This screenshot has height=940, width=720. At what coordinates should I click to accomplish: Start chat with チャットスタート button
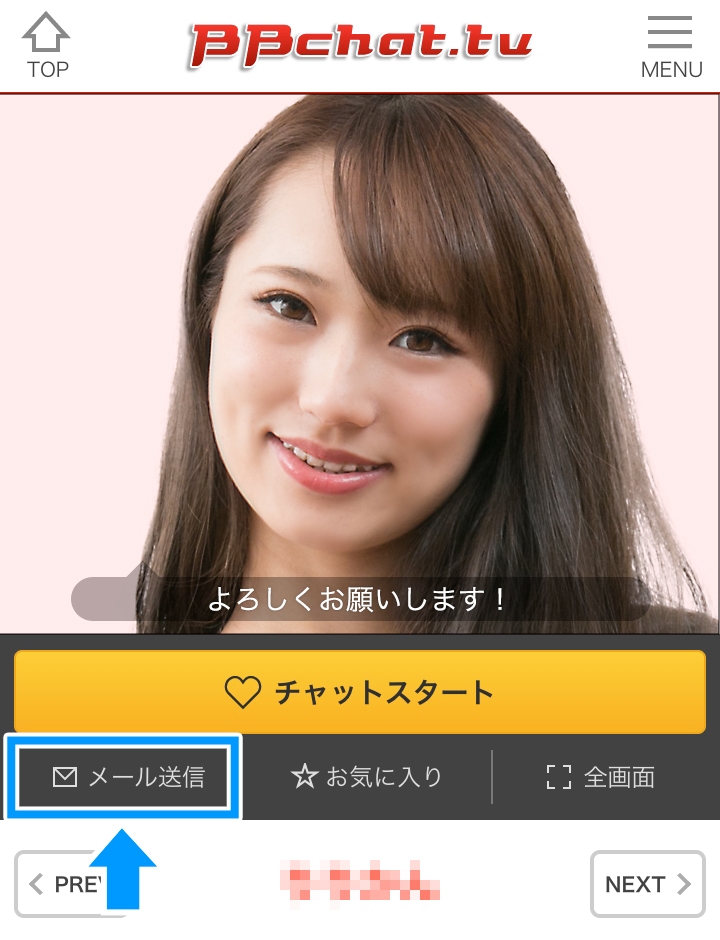(360, 692)
